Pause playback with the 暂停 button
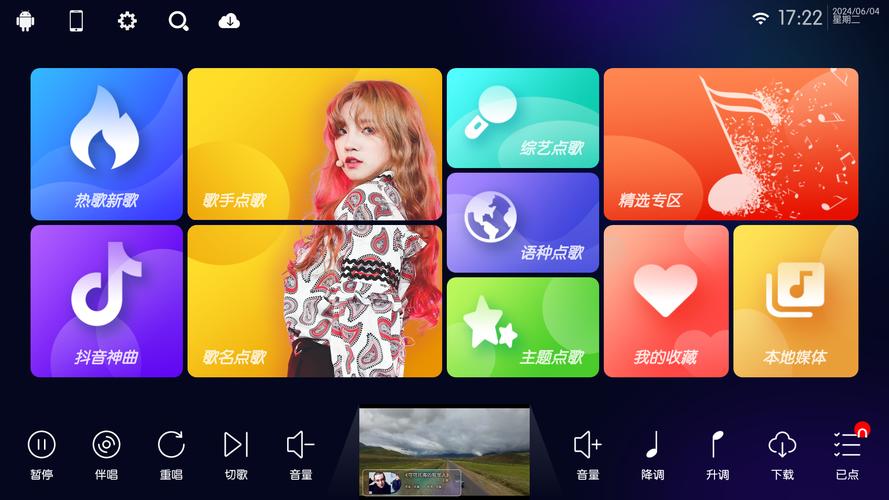The height and width of the screenshot is (500, 889). pos(41,452)
